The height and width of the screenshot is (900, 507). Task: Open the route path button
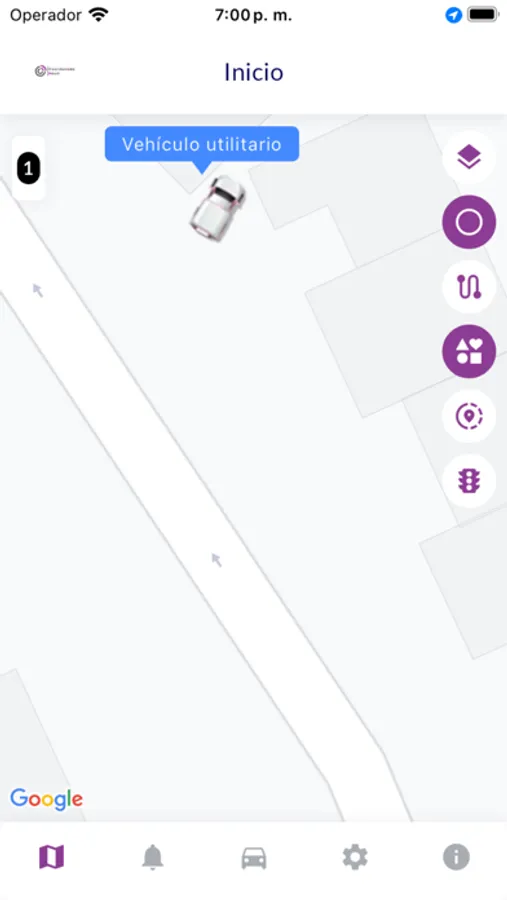click(x=469, y=286)
